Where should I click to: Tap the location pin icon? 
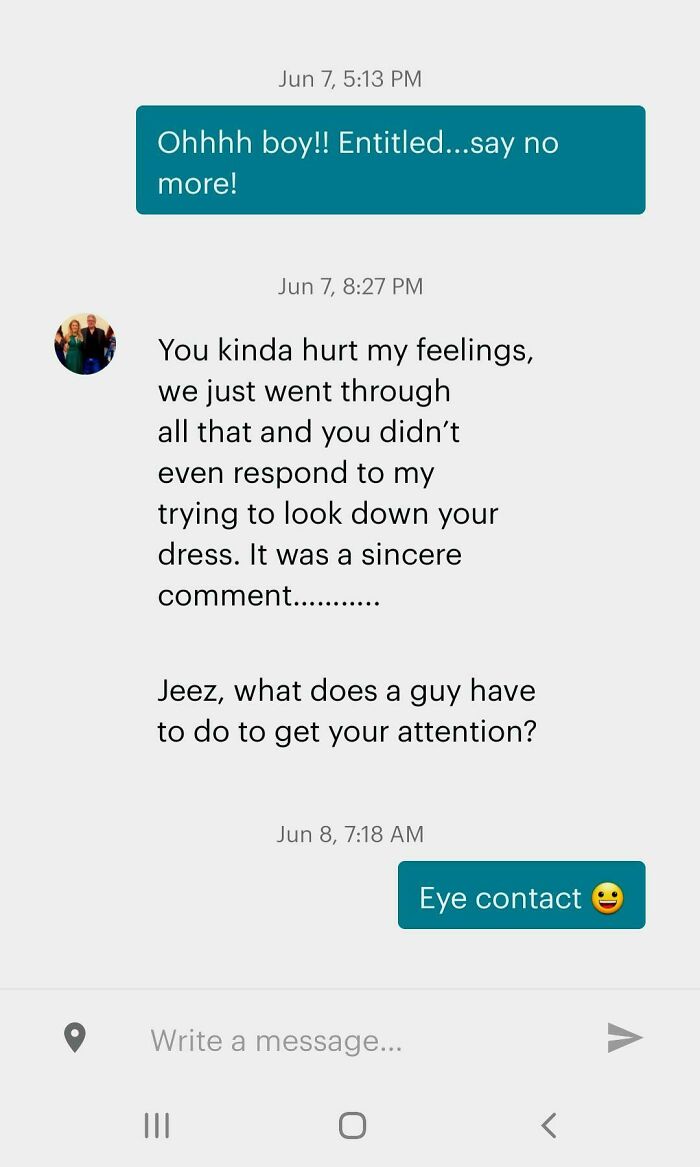[x=75, y=1038]
